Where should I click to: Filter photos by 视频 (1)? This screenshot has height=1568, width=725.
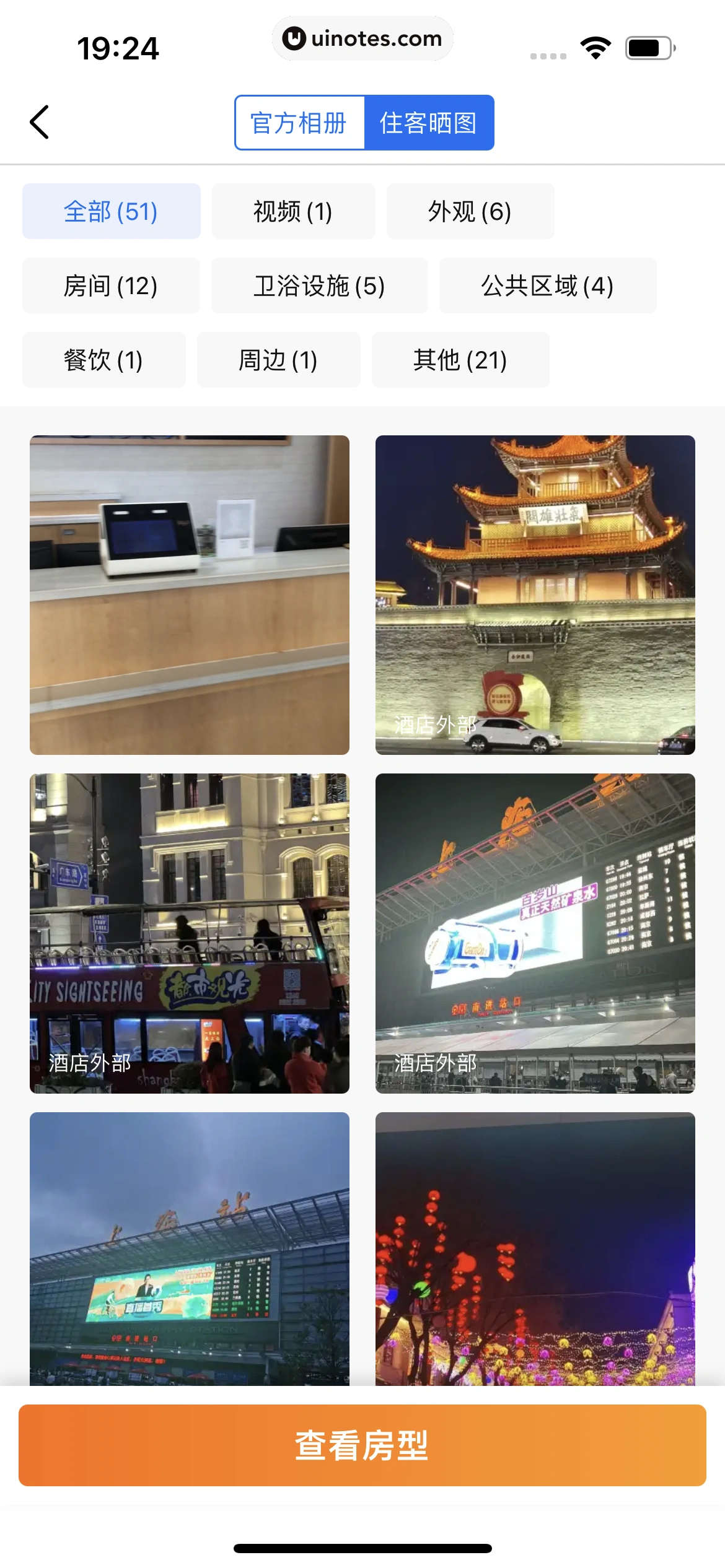tap(293, 211)
